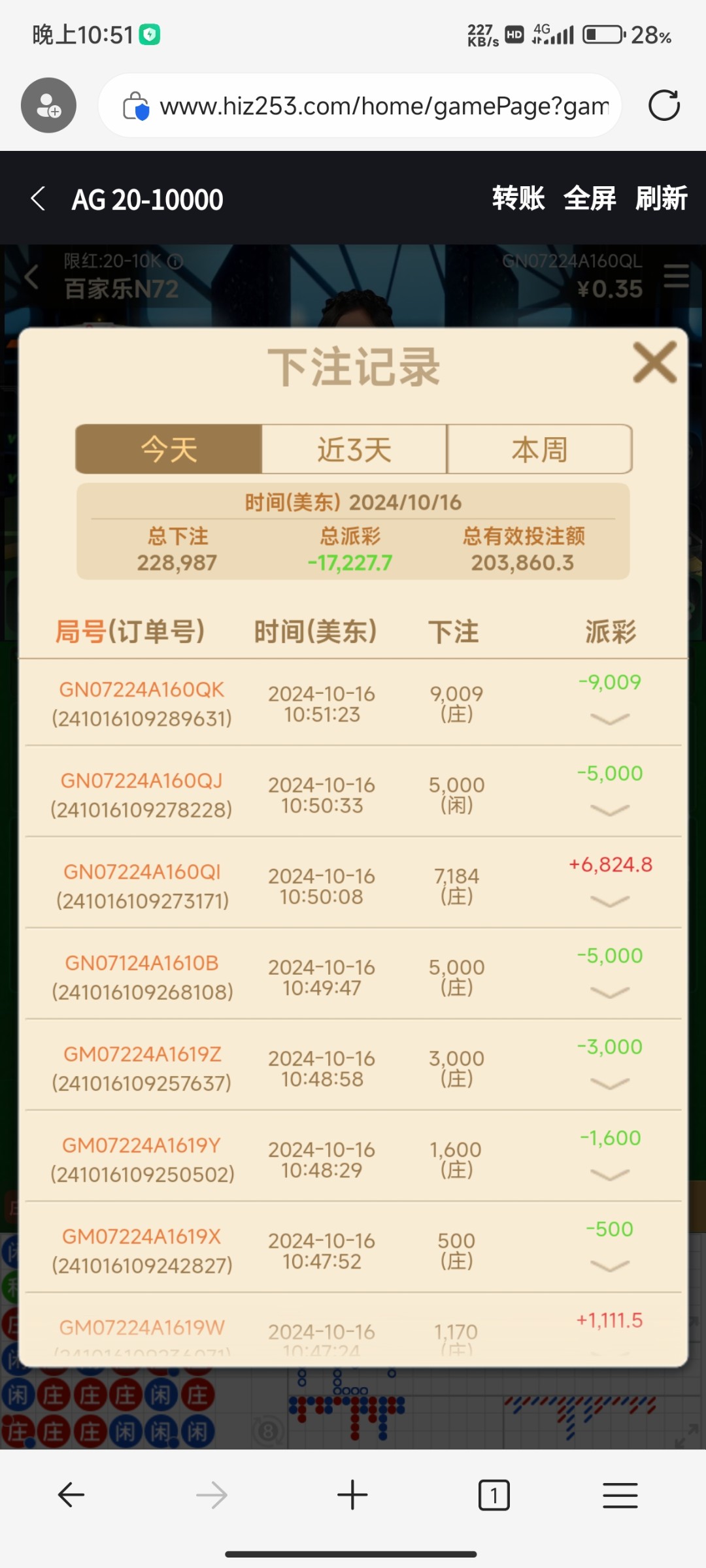This screenshot has height=1568, width=706.
Task: Expand details for order GN07124A1610B
Action: (609, 992)
